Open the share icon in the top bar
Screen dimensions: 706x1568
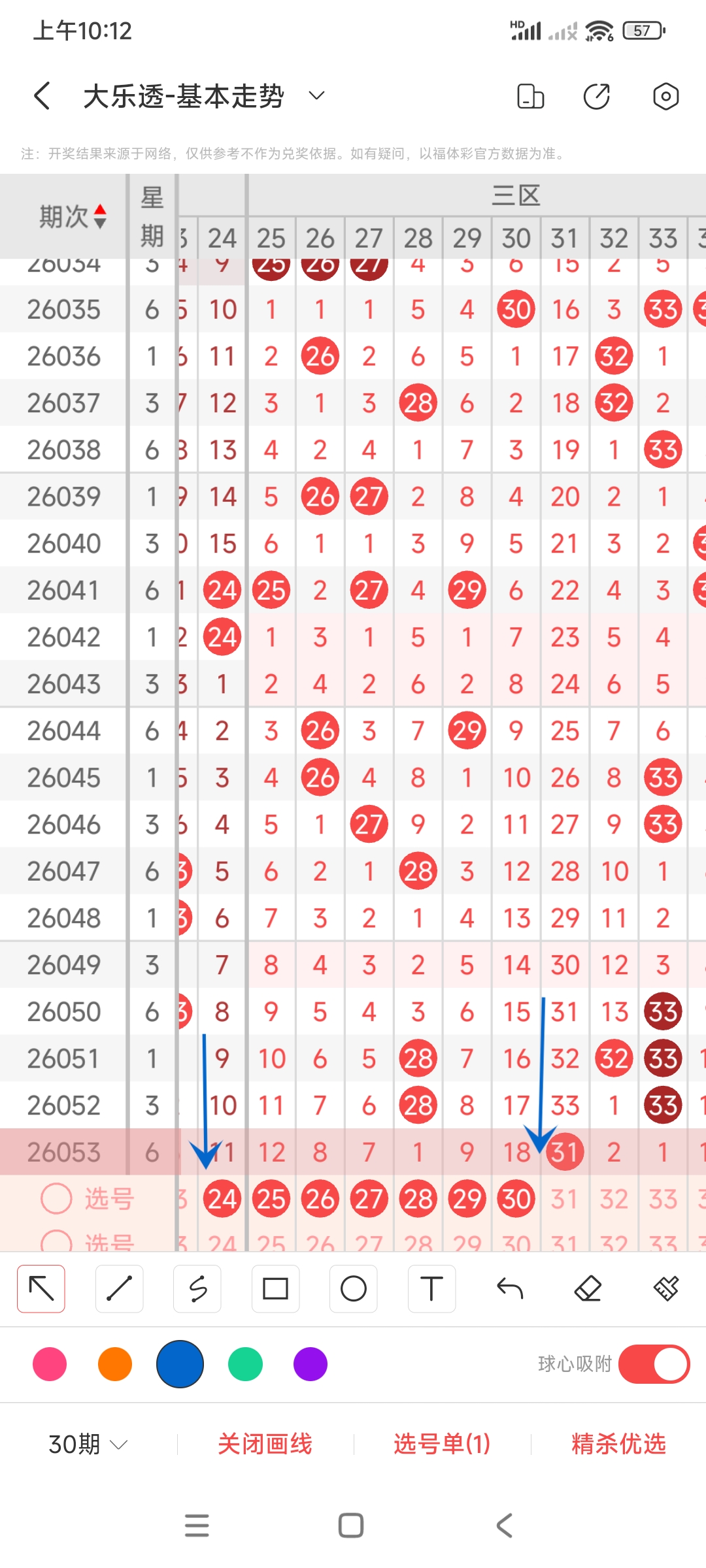click(597, 96)
